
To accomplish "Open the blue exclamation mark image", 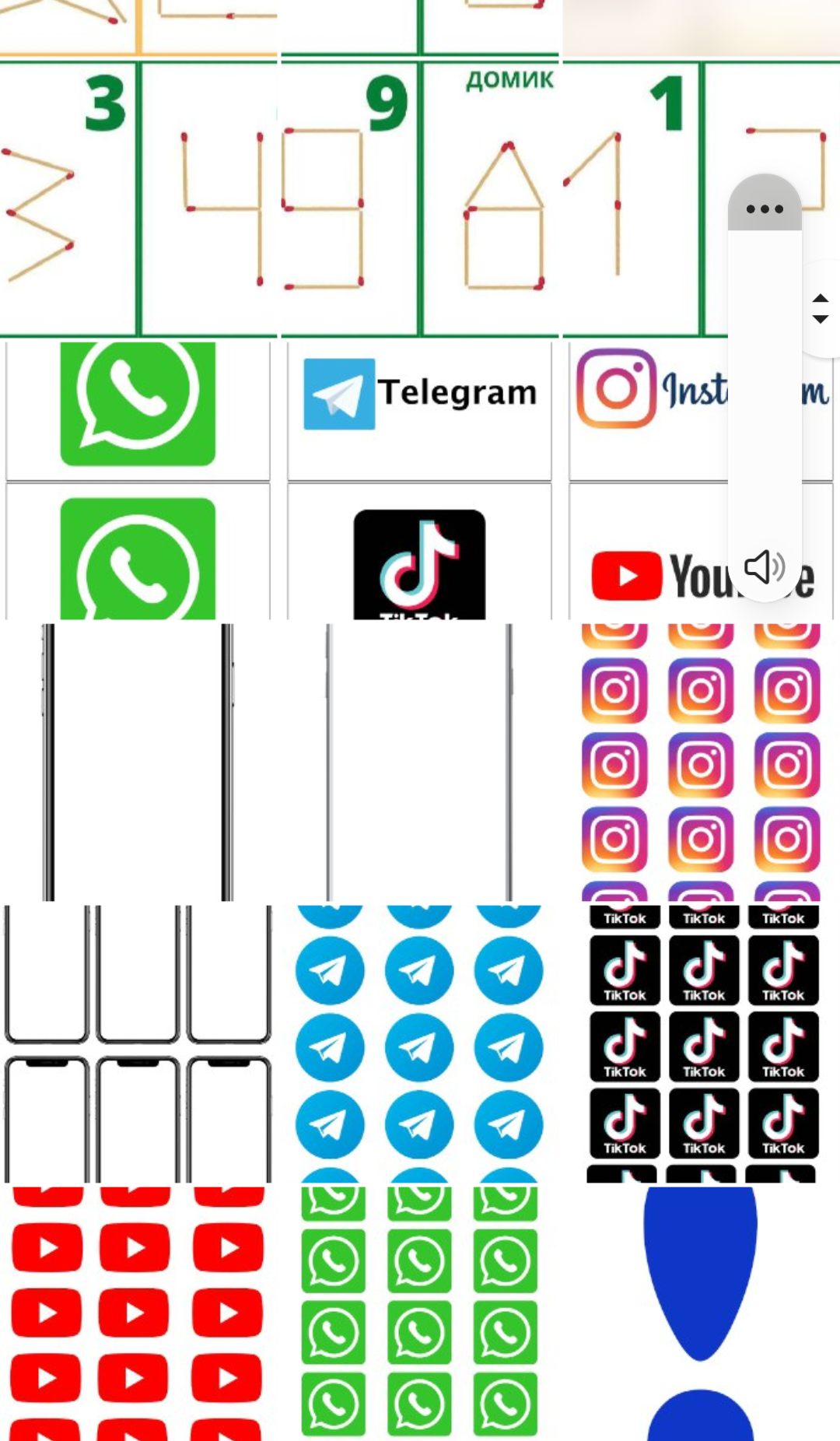I will (700, 1313).
